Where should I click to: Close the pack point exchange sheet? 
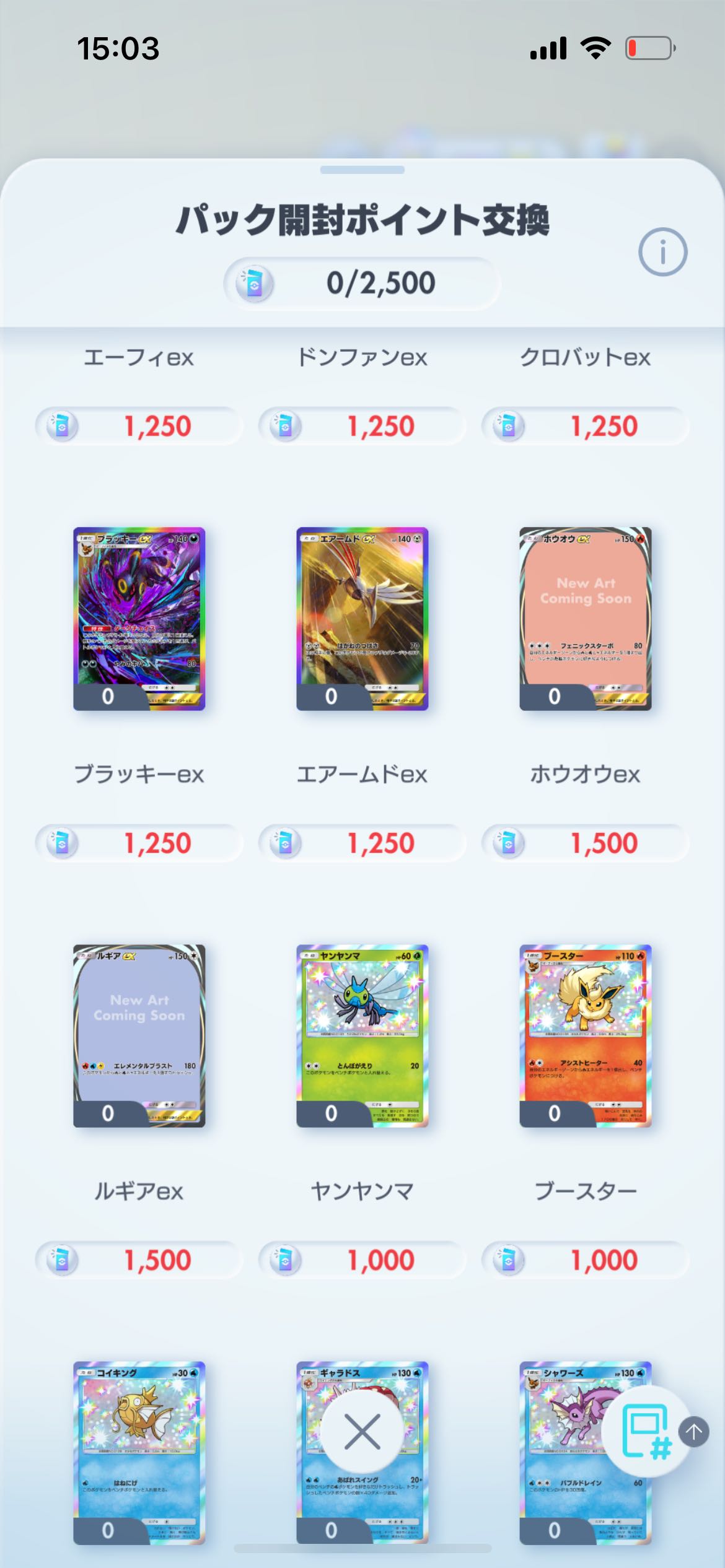362,1432
